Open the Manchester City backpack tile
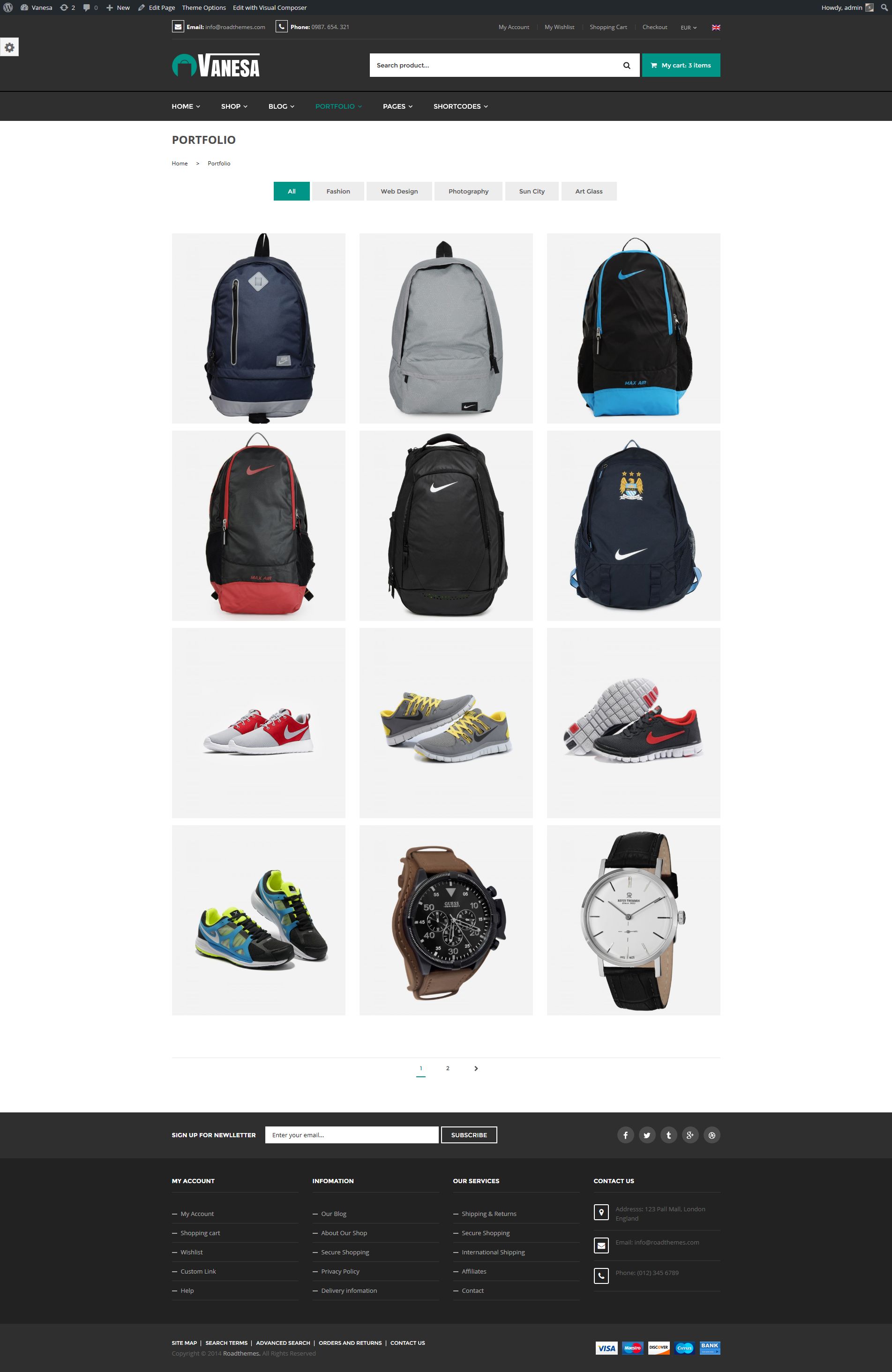The image size is (892, 1372). coord(633,525)
